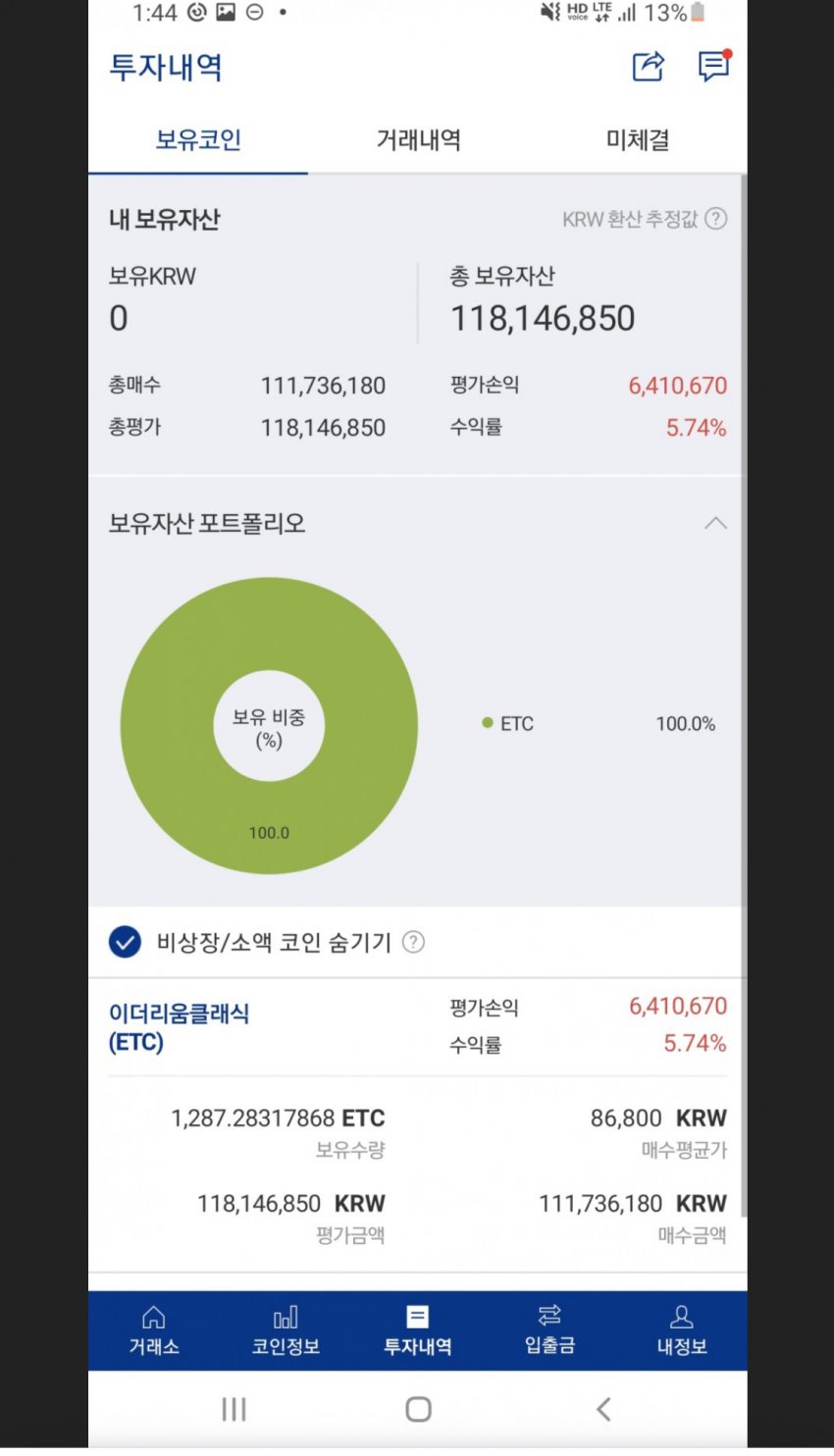The image size is (834, 1456).
Task: Open KRW 환산 추정값 help icon
Action: [716, 219]
